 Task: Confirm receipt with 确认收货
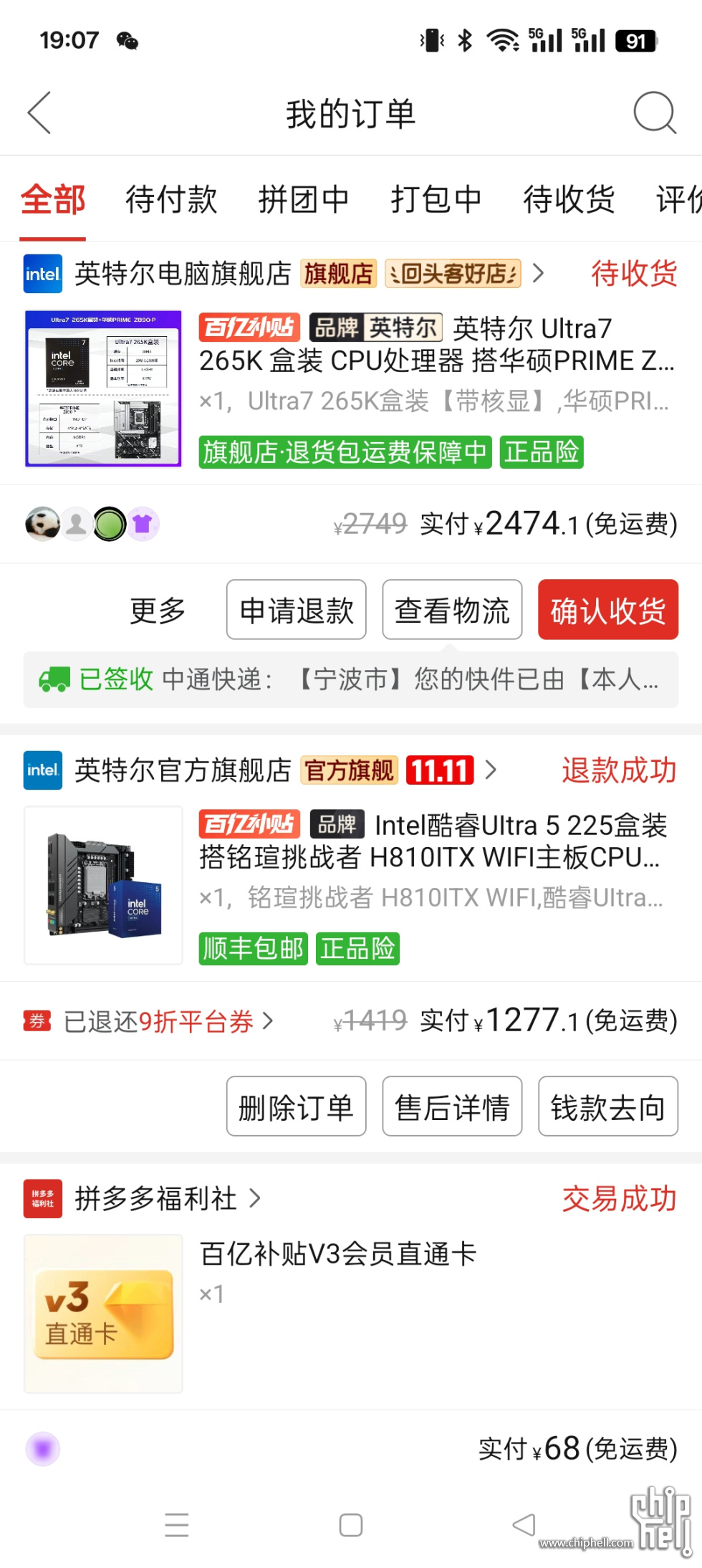click(607, 611)
